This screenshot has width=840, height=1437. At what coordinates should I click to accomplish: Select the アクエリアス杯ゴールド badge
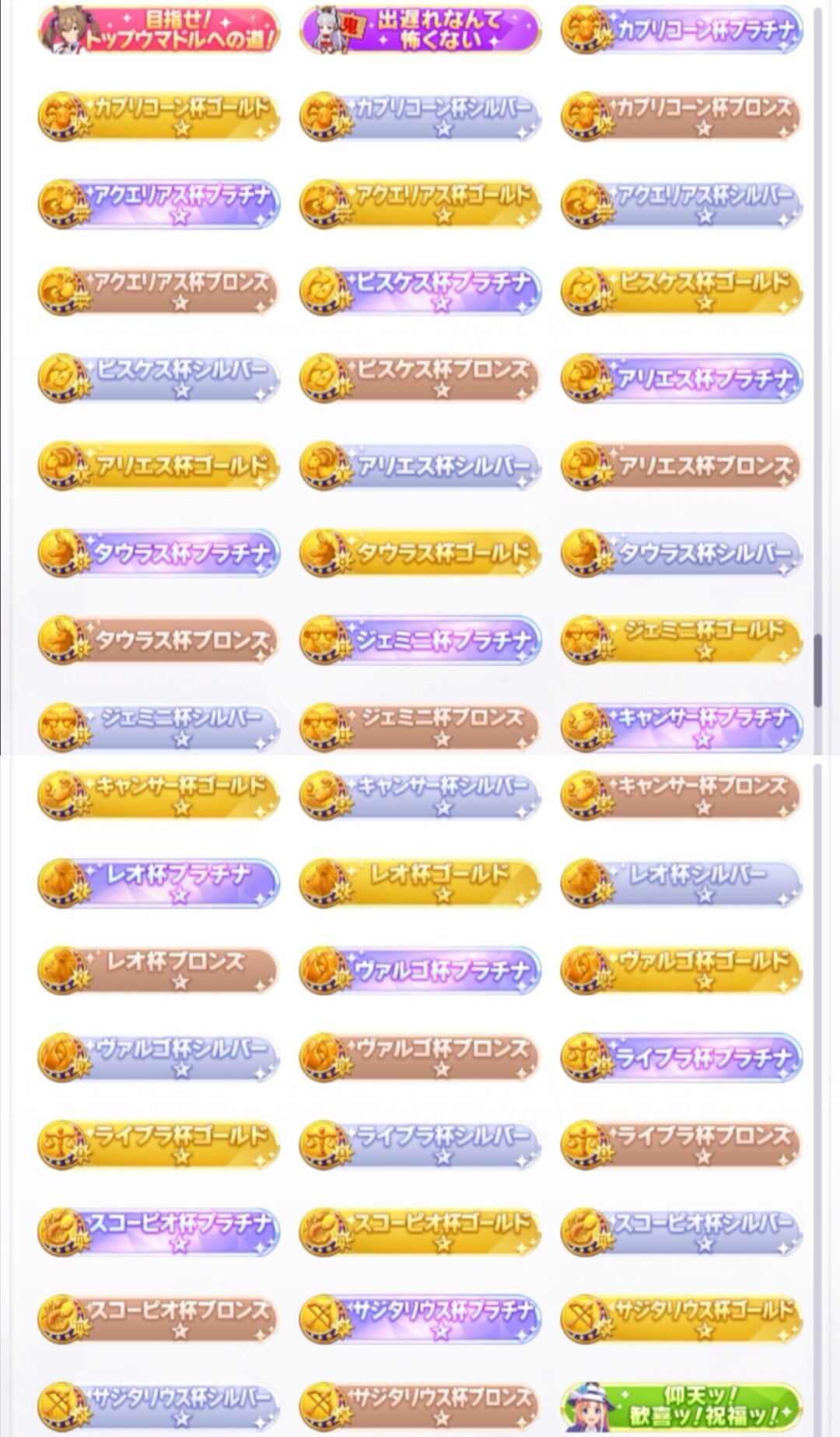pos(420,204)
